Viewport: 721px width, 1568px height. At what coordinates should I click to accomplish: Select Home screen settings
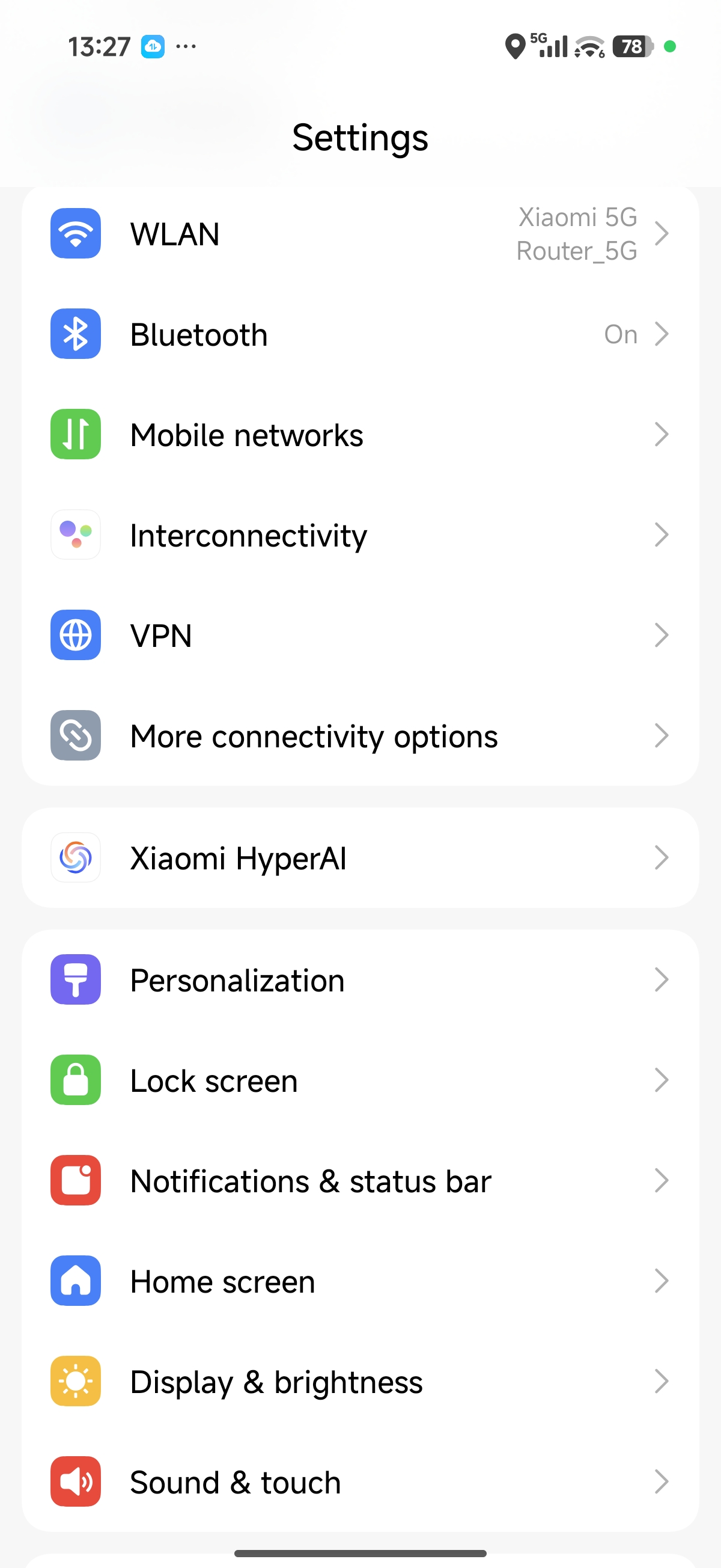[359, 1281]
